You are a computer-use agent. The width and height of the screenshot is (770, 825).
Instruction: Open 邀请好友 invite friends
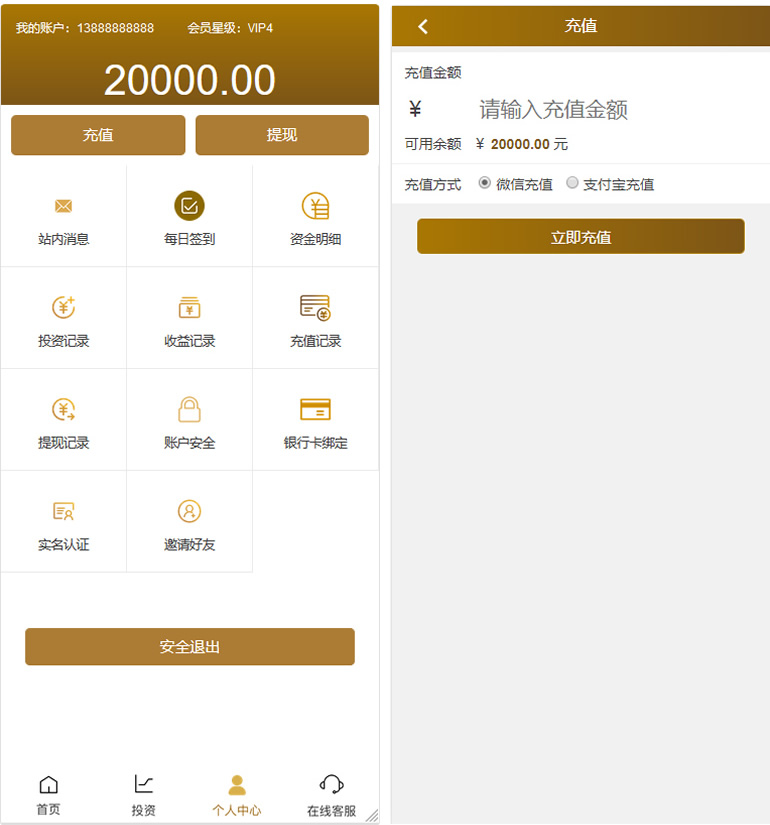click(x=189, y=523)
